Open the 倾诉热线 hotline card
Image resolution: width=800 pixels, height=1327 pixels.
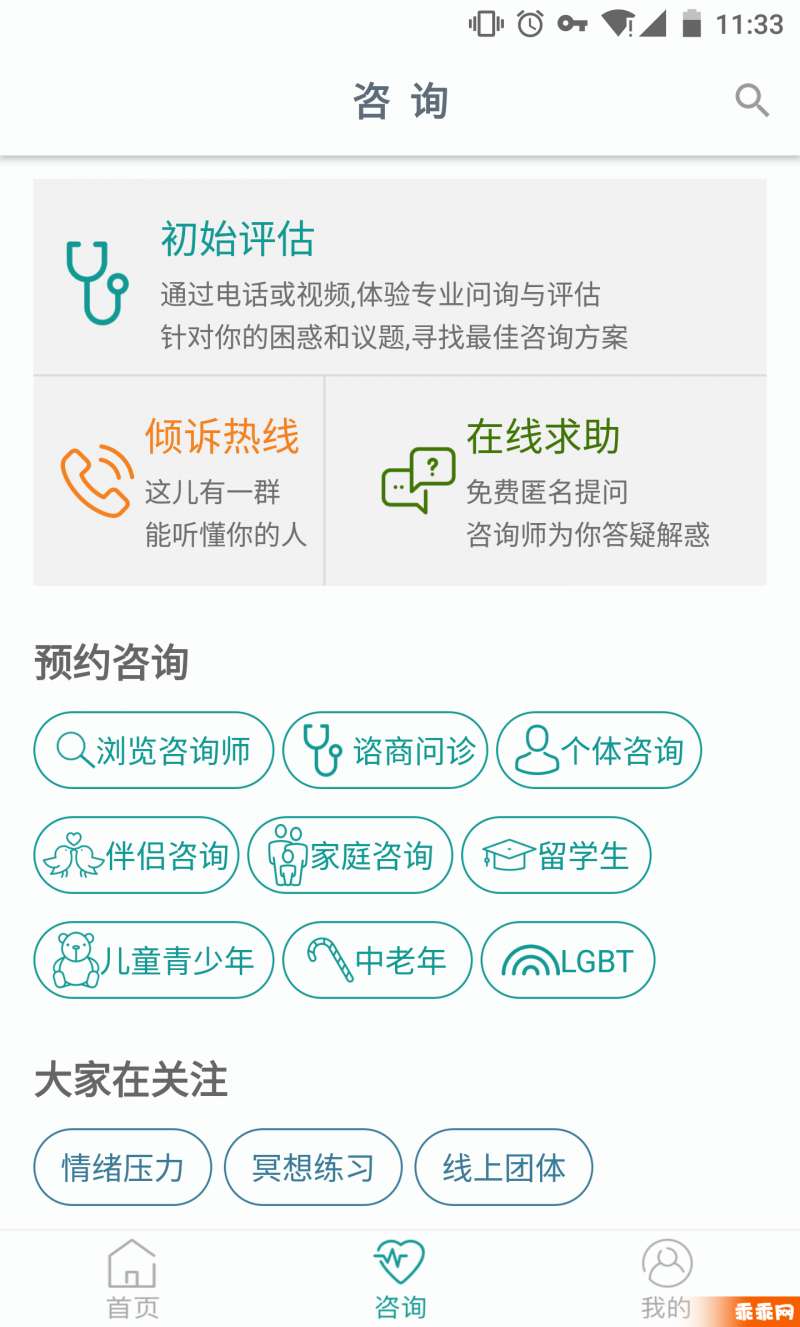(179, 482)
